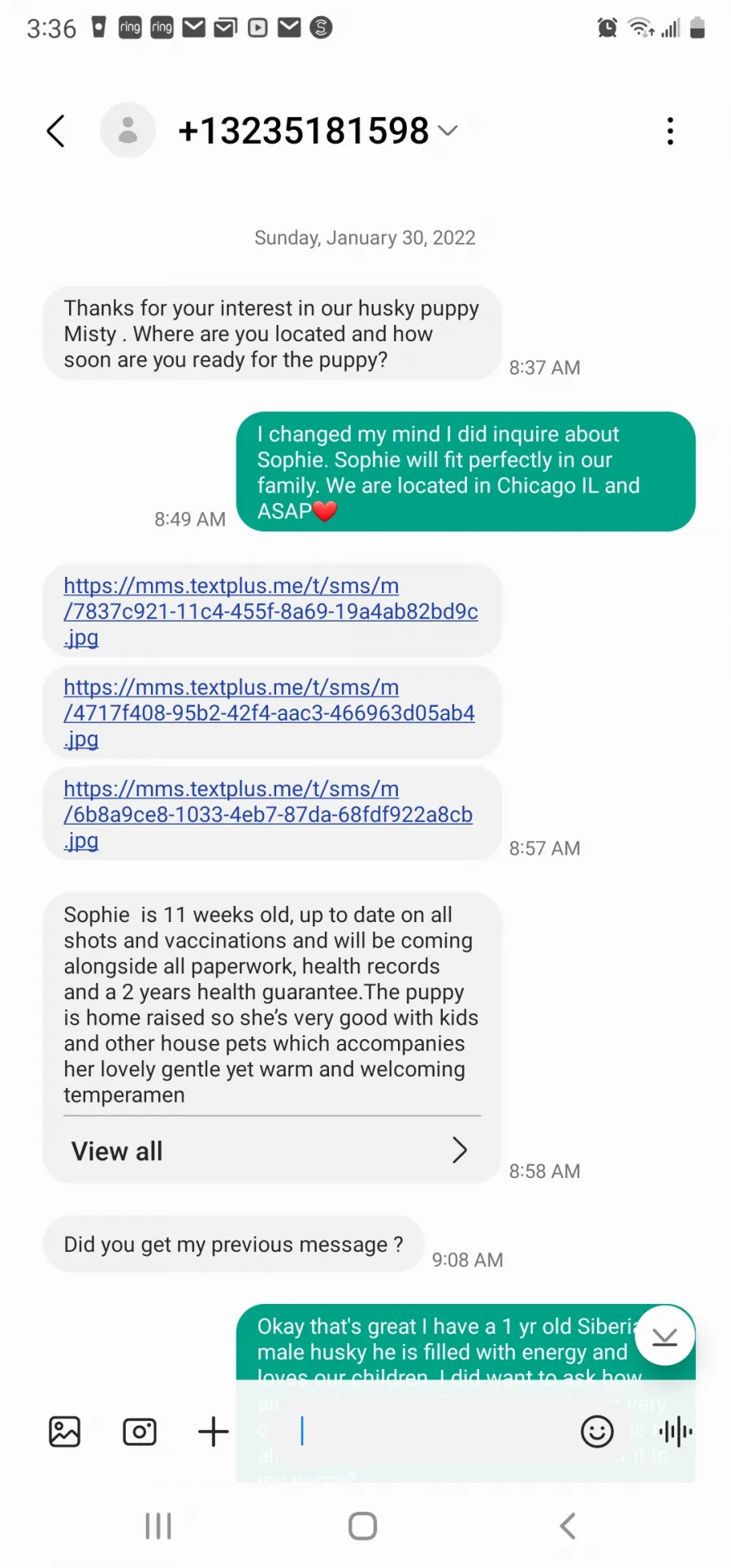The height and width of the screenshot is (1568, 731).
Task: Open the camera to take a photo
Action: pyautogui.click(x=140, y=1432)
